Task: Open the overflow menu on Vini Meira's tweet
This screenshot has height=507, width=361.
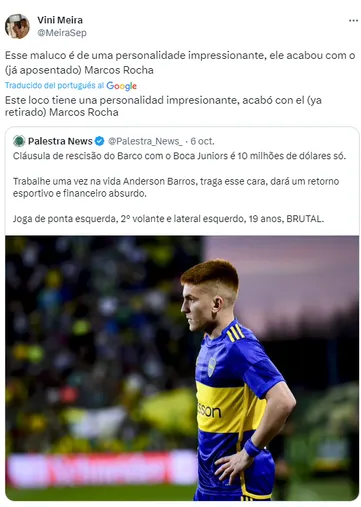Action: (x=353, y=21)
